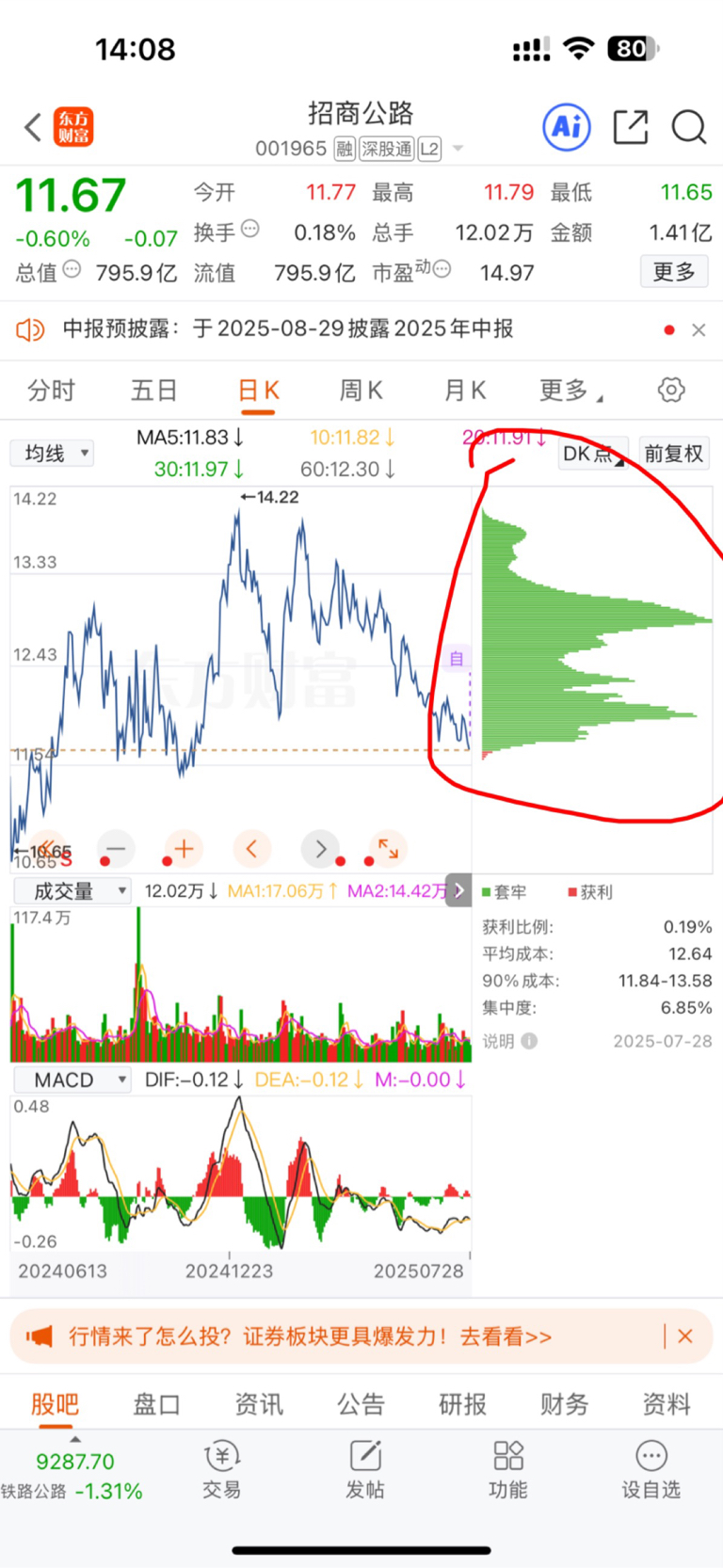Open the Ai assistant icon
The height and width of the screenshot is (1568, 723).
pos(567,127)
